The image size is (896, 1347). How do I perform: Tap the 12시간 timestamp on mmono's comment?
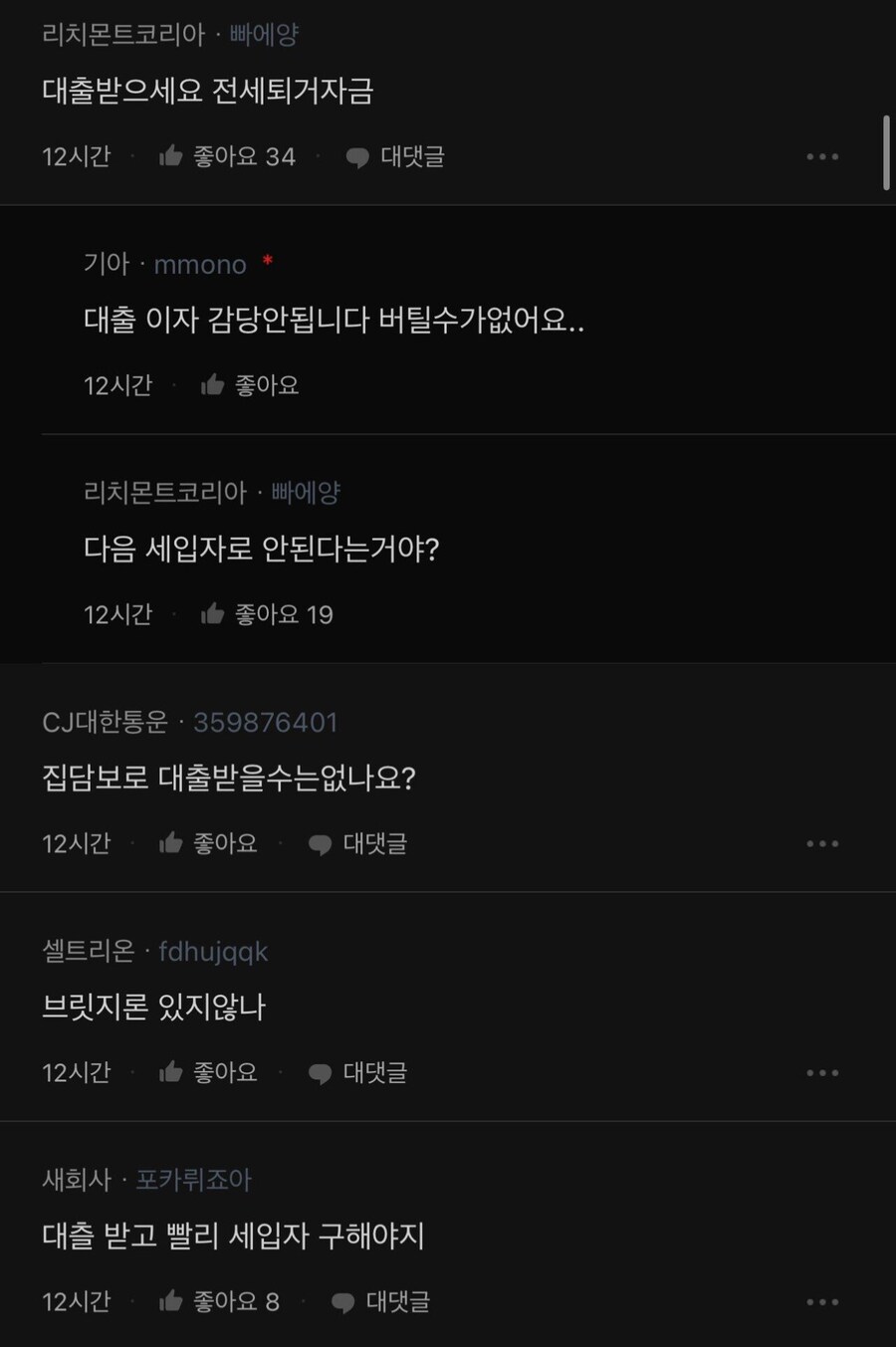(117, 385)
